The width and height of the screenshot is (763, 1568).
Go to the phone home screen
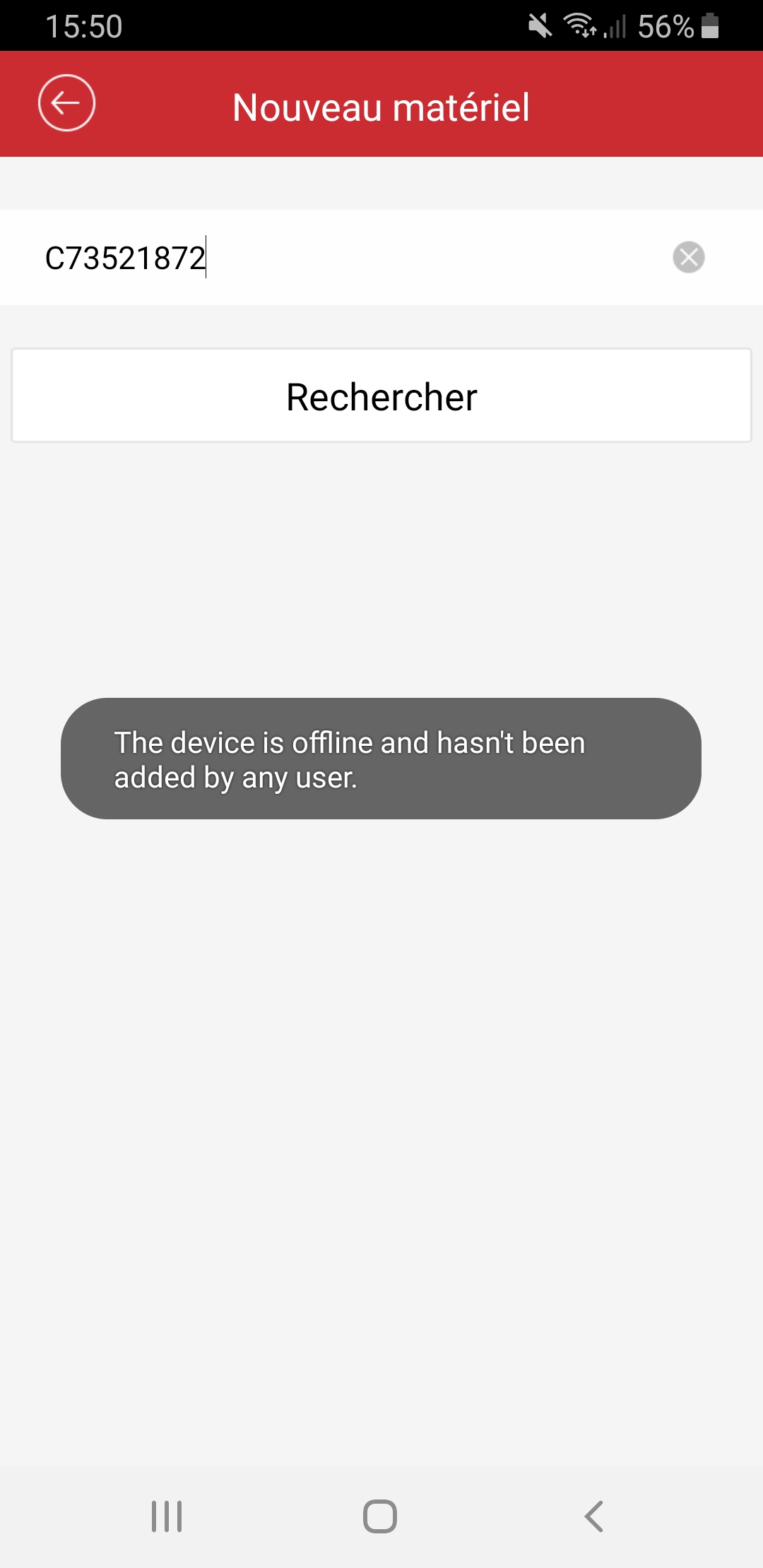pyautogui.click(x=380, y=1516)
